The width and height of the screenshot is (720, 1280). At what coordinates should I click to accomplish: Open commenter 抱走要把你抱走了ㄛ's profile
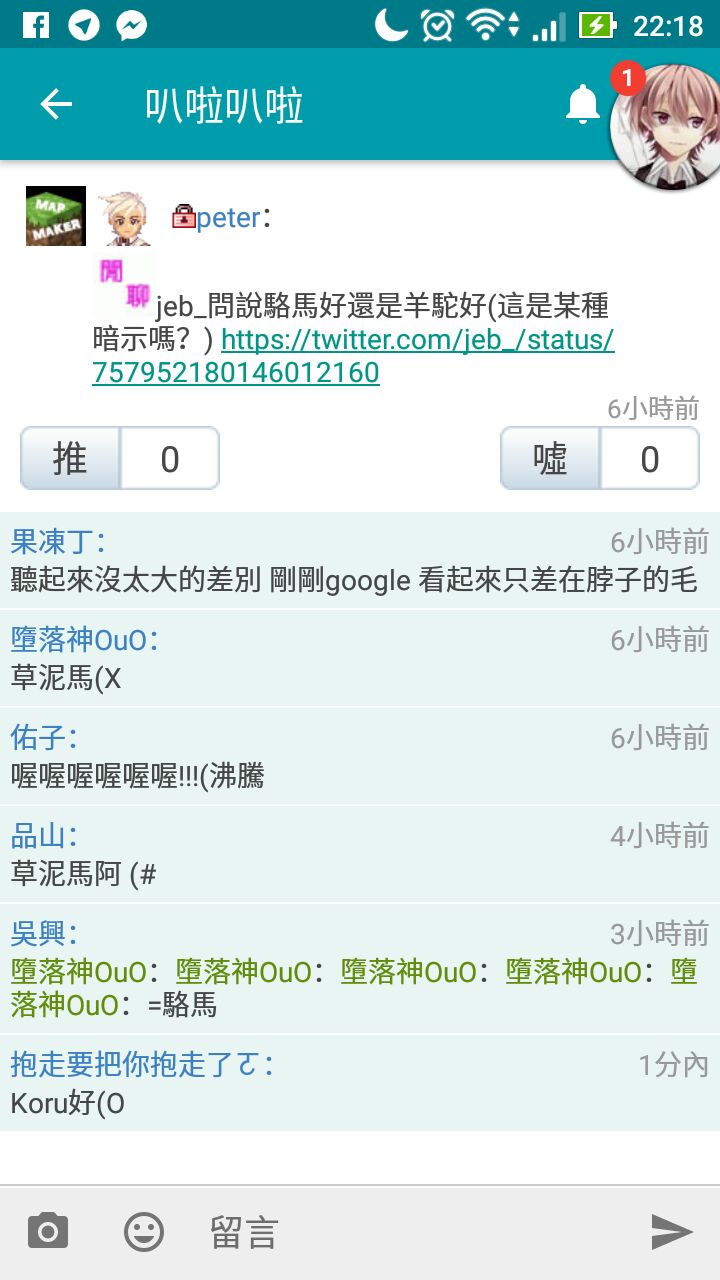[138, 1064]
